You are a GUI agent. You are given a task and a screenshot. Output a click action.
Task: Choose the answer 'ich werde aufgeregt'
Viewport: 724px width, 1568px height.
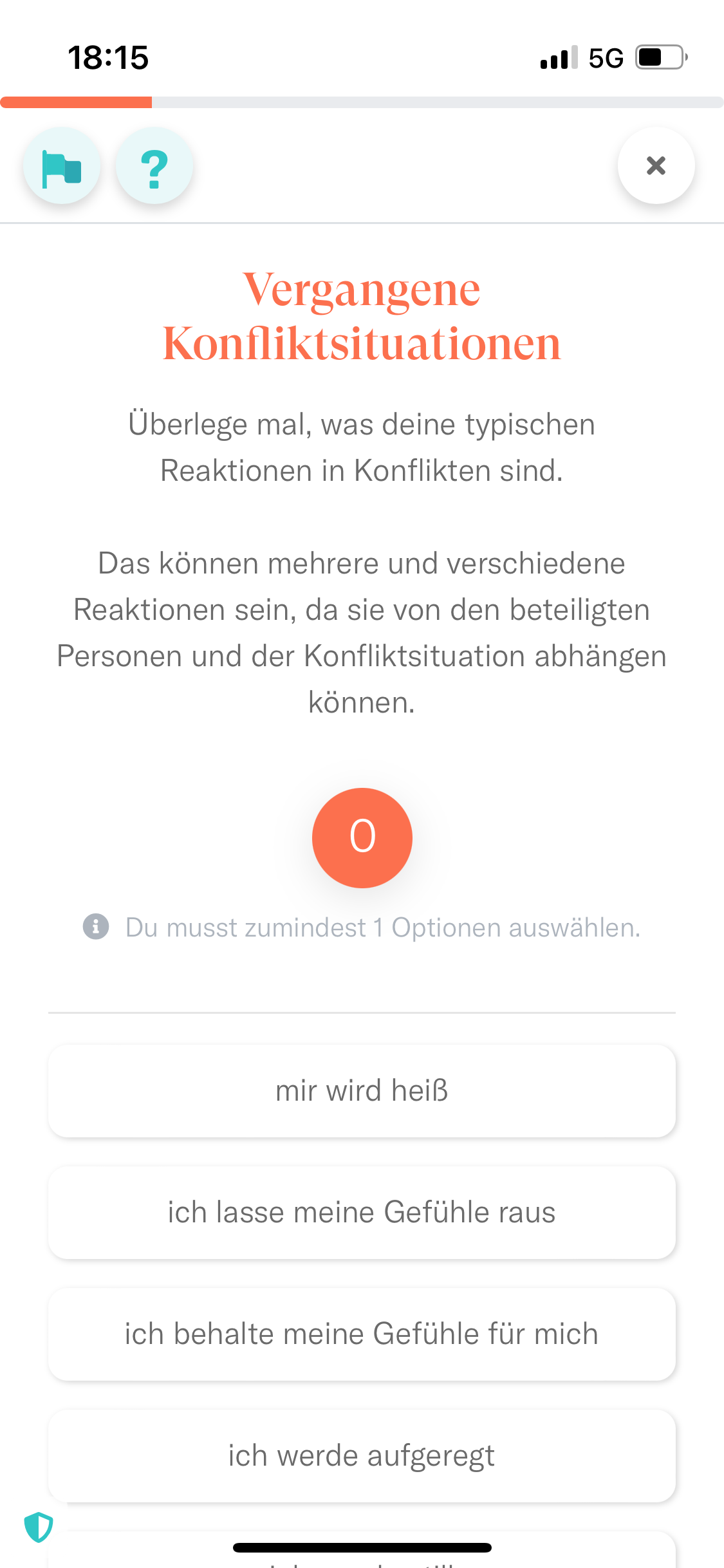362,1455
